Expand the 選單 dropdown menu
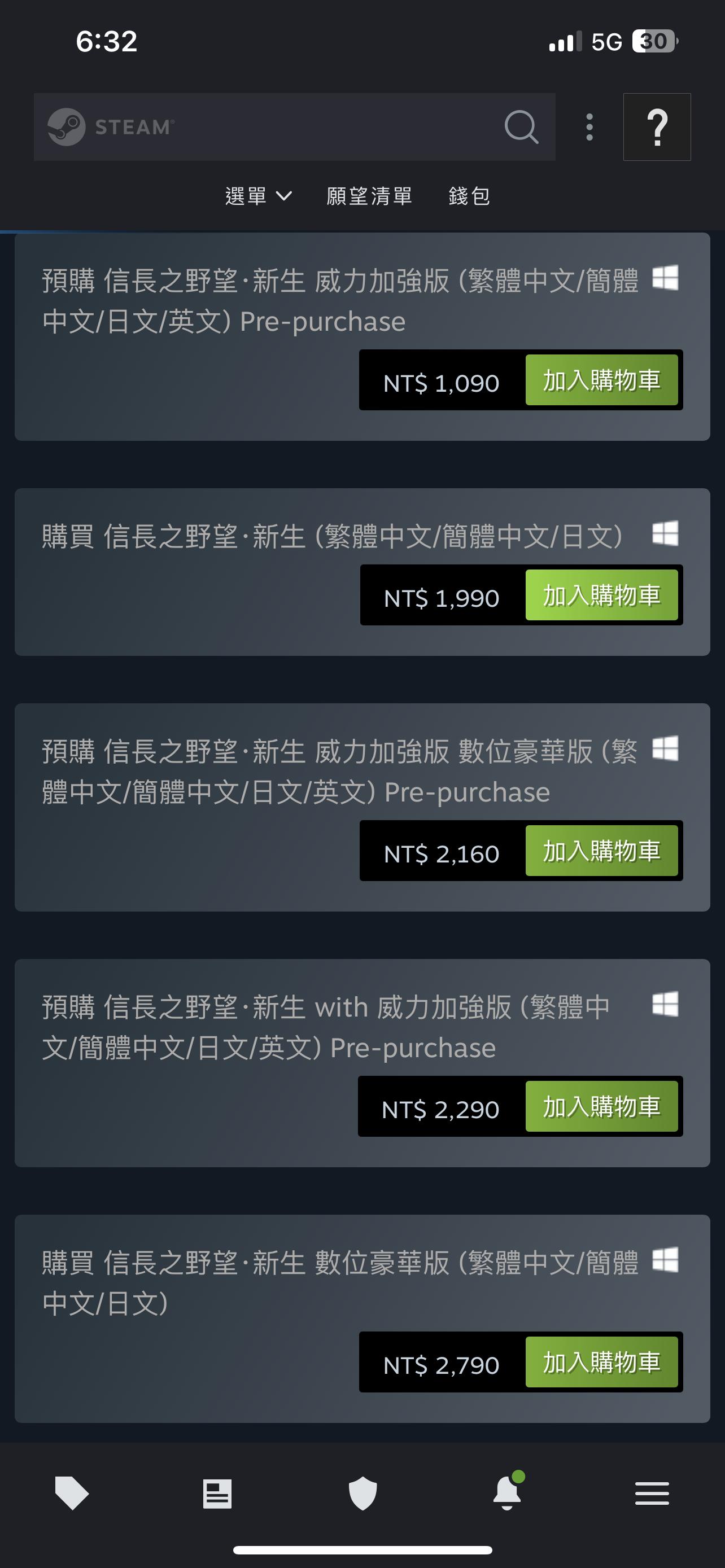This screenshot has width=725, height=1568. [258, 196]
